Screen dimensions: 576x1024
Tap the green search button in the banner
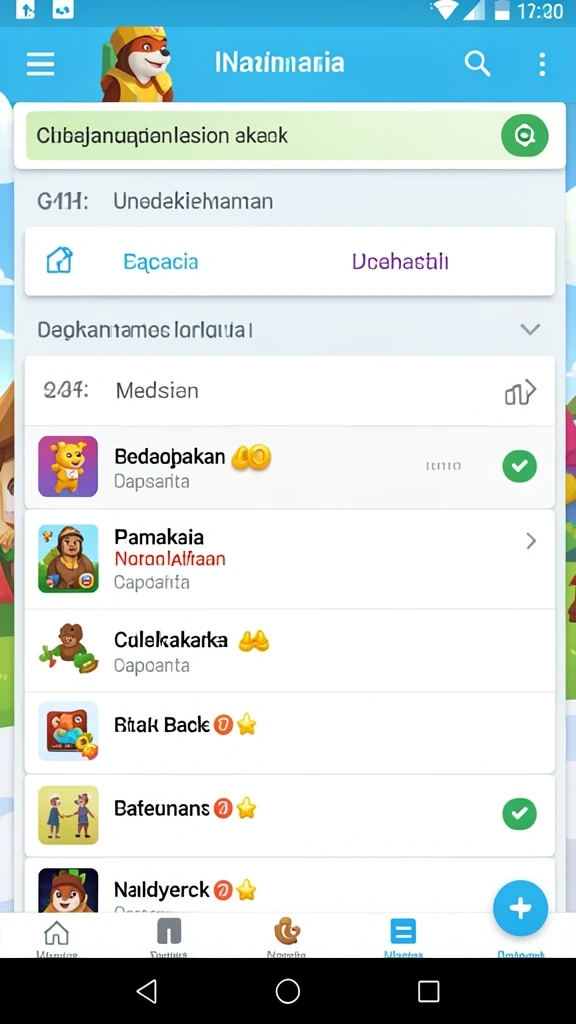click(x=524, y=135)
